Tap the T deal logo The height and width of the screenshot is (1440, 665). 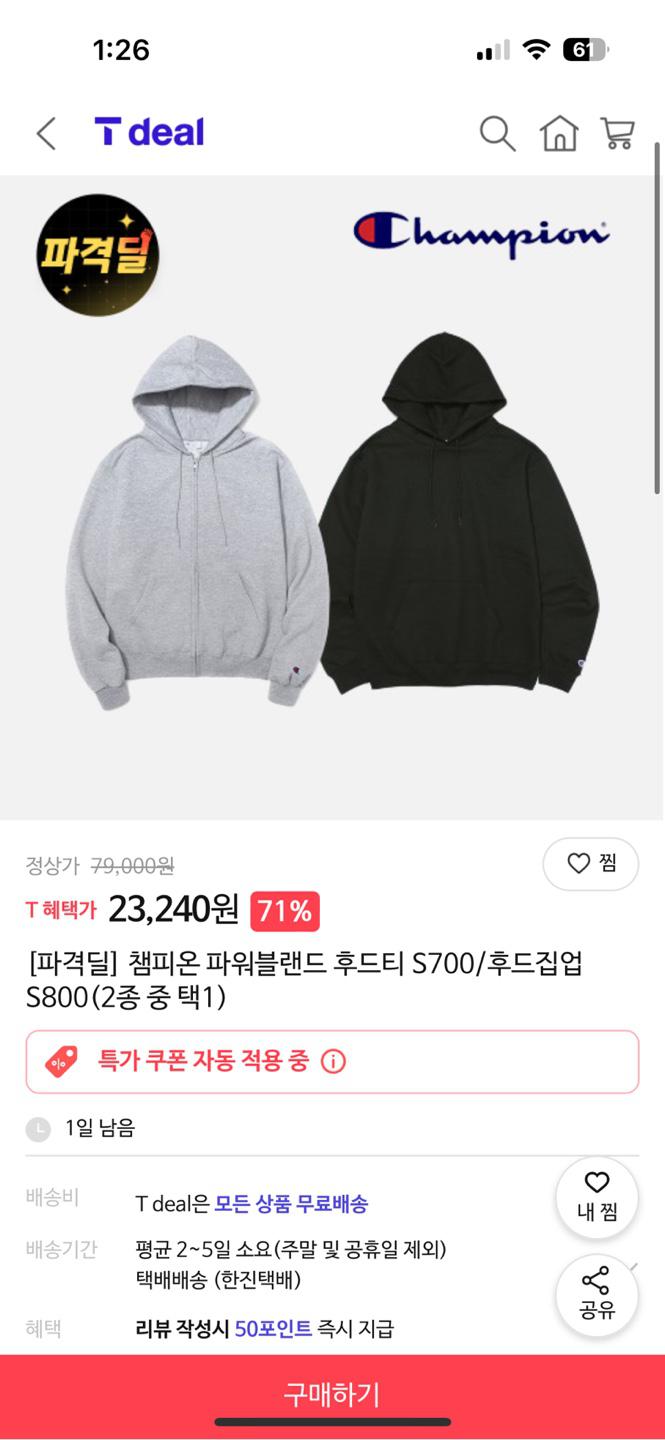tap(150, 132)
